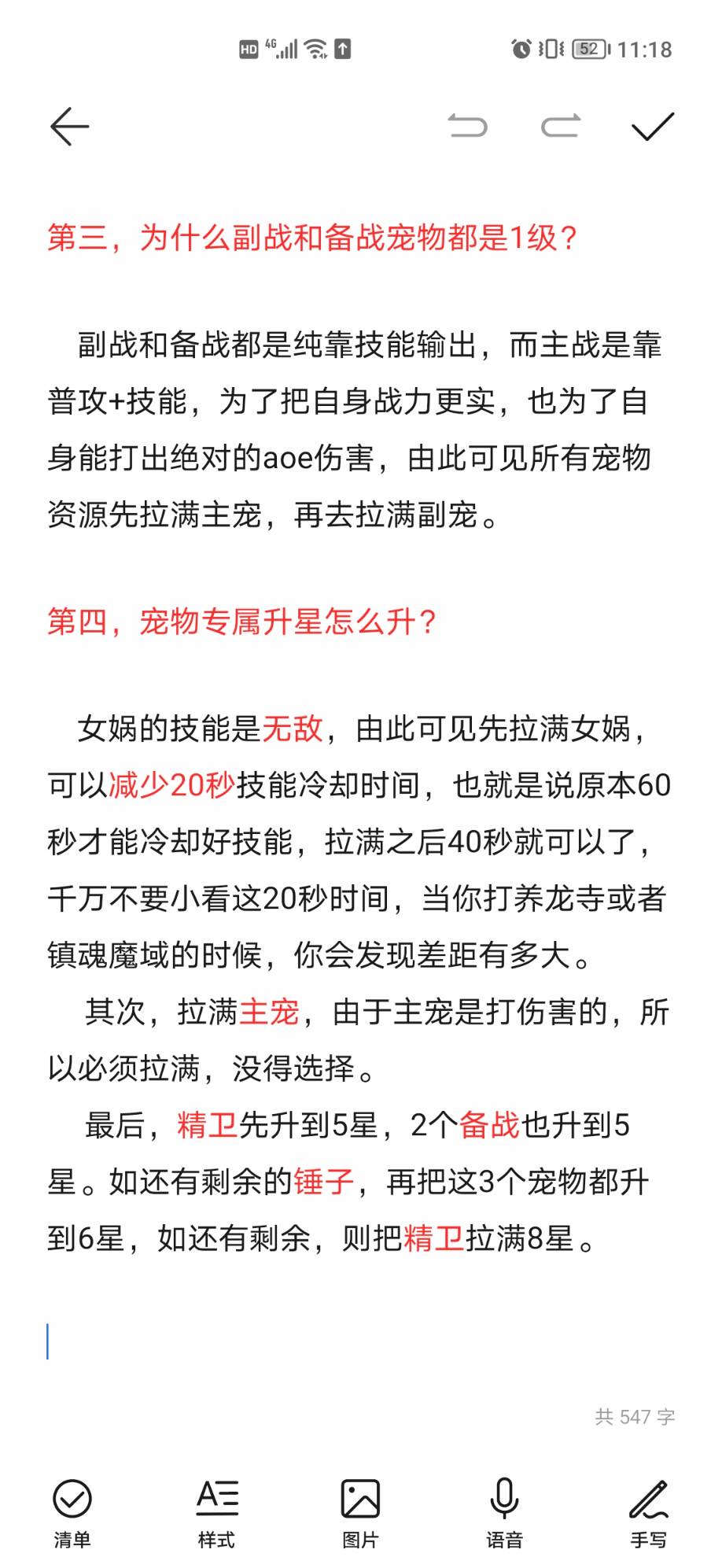The height and width of the screenshot is (1568, 722).
Task: Open text style options 样式
Action: click(x=217, y=1512)
